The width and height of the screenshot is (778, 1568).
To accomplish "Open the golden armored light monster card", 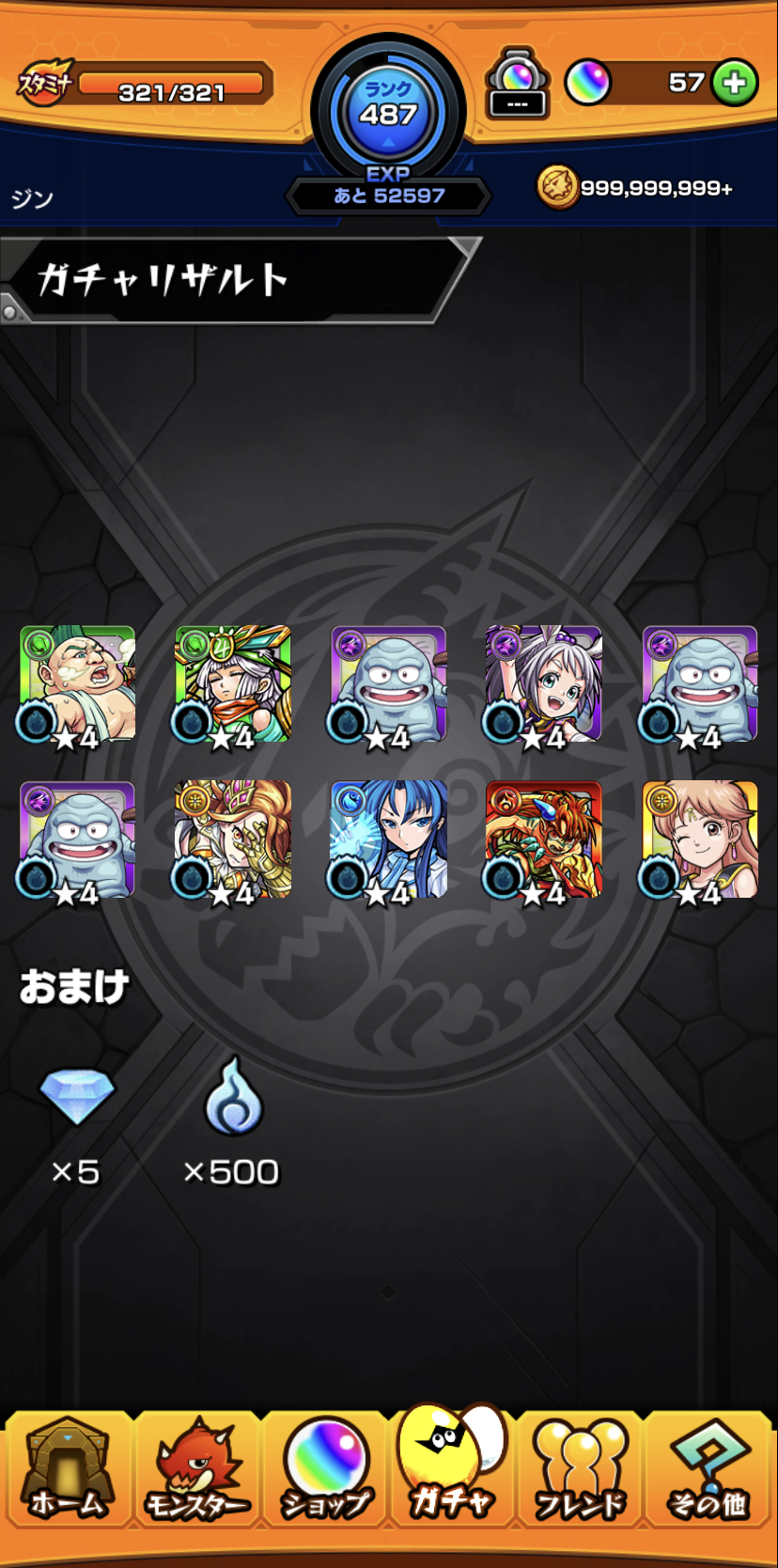I will click(x=233, y=839).
